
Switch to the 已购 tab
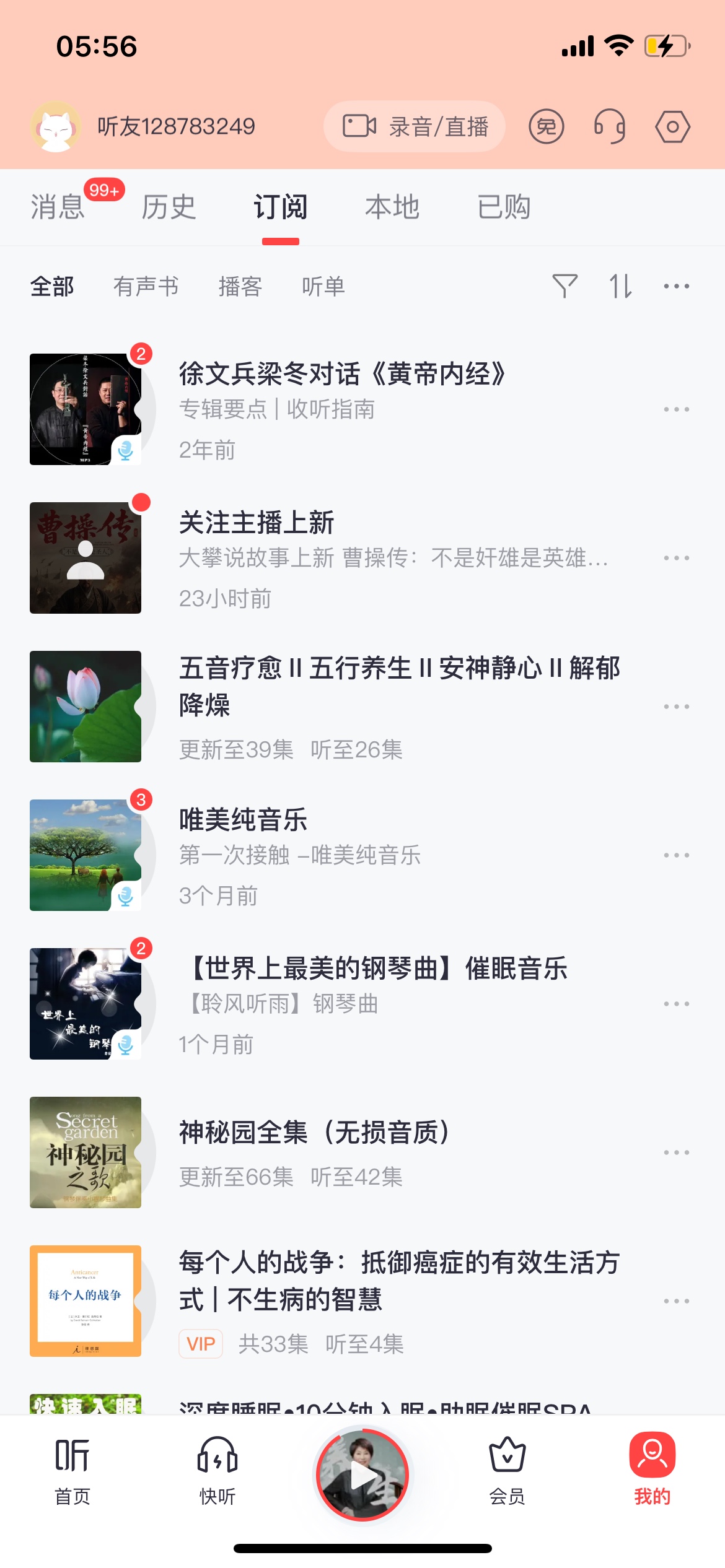[x=504, y=207]
